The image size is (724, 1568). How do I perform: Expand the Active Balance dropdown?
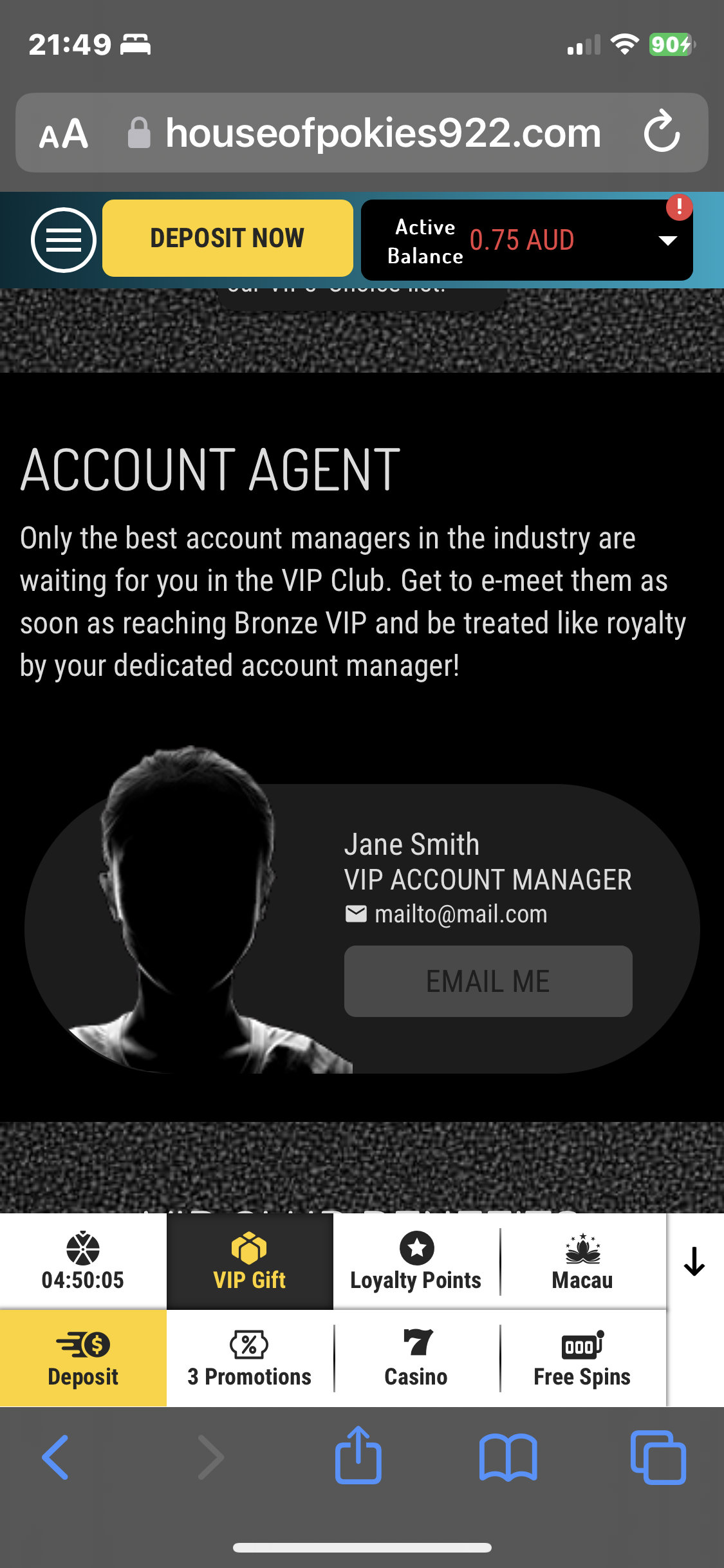point(667,241)
